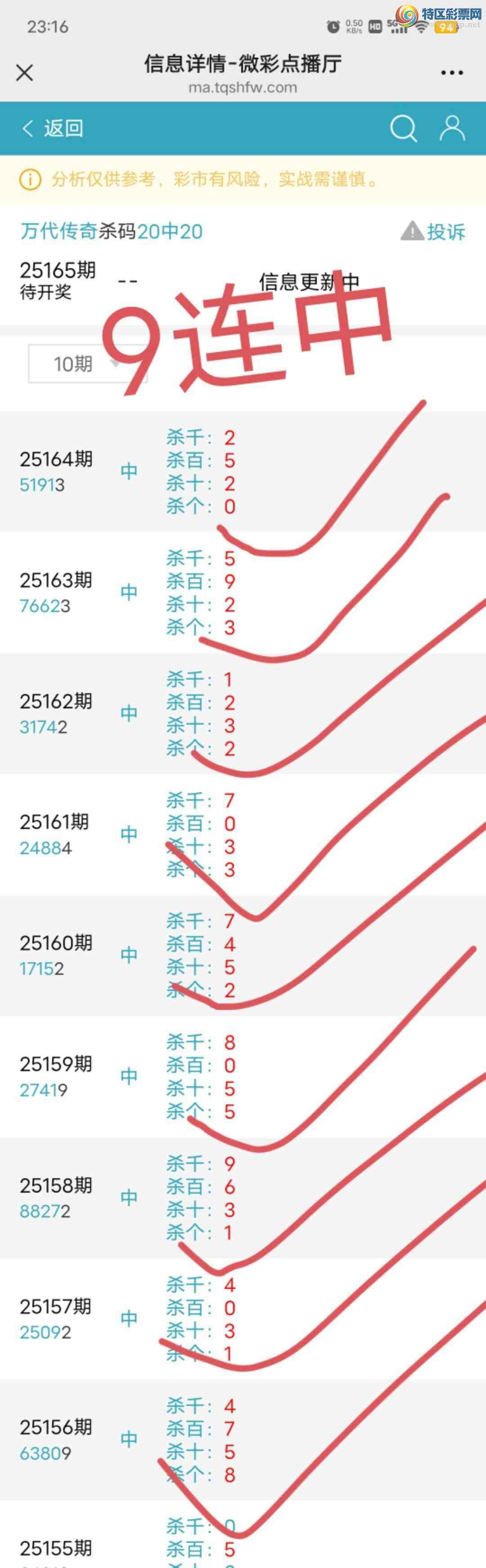
Task: Open the 万代传奇 author link
Action: click(x=58, y=232)
